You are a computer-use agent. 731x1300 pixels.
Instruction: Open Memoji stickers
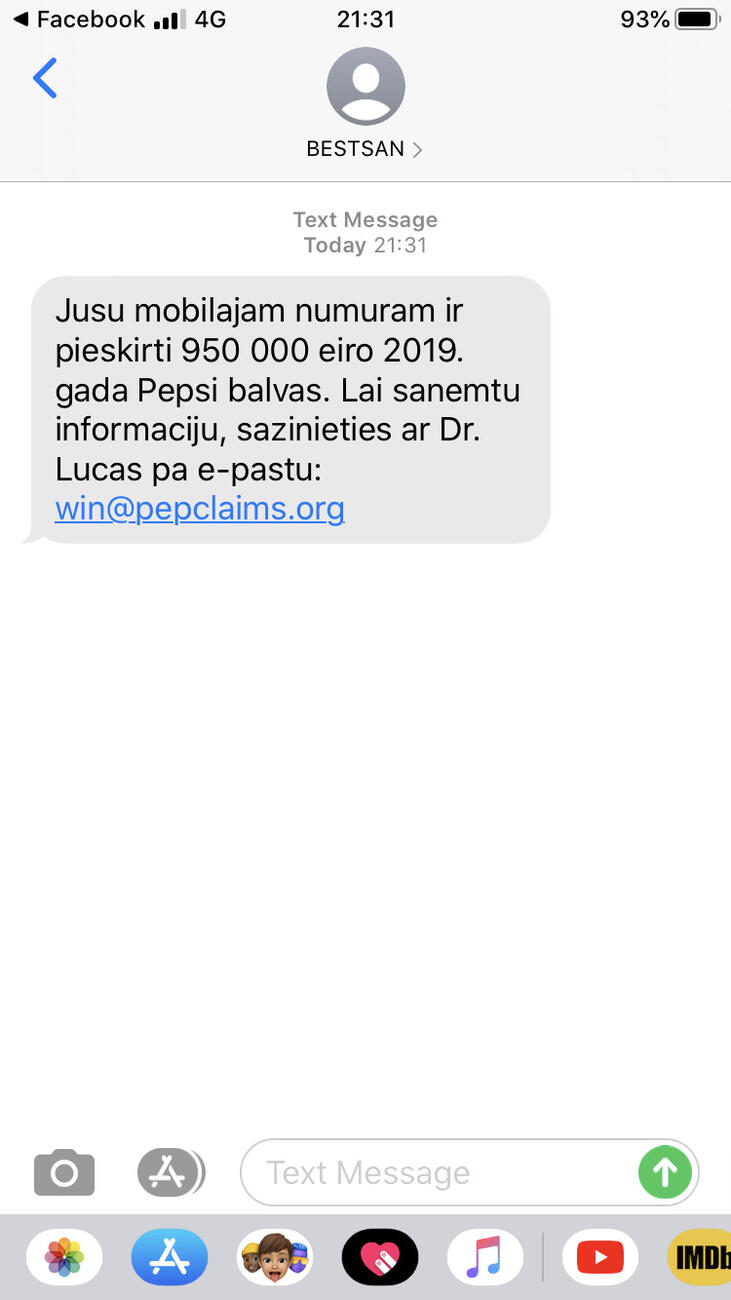[x=275, y=1257]
